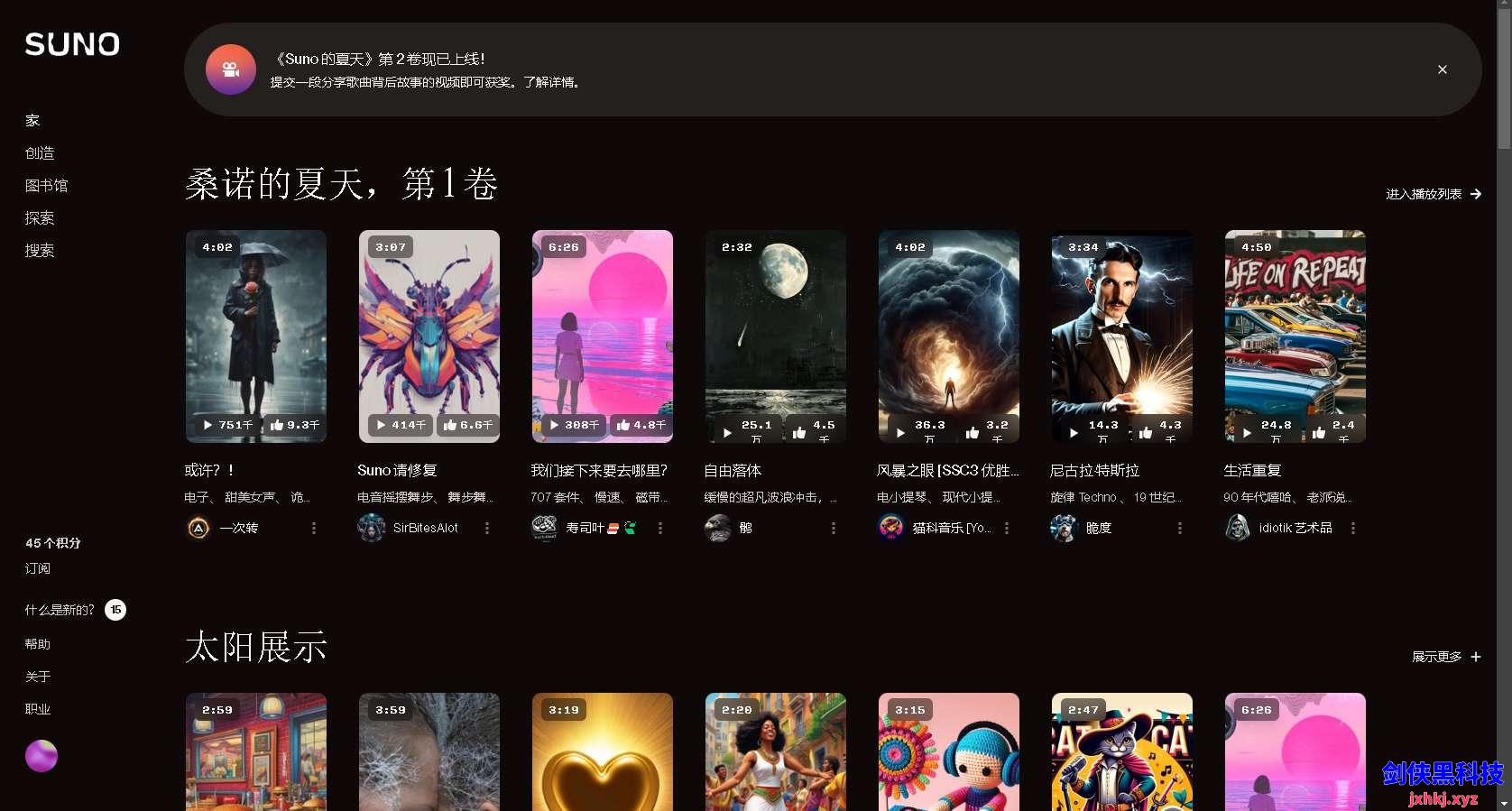Dismiss the Suno summer volume 2 banner
Screen dimensions: 1512x811
1442,69
